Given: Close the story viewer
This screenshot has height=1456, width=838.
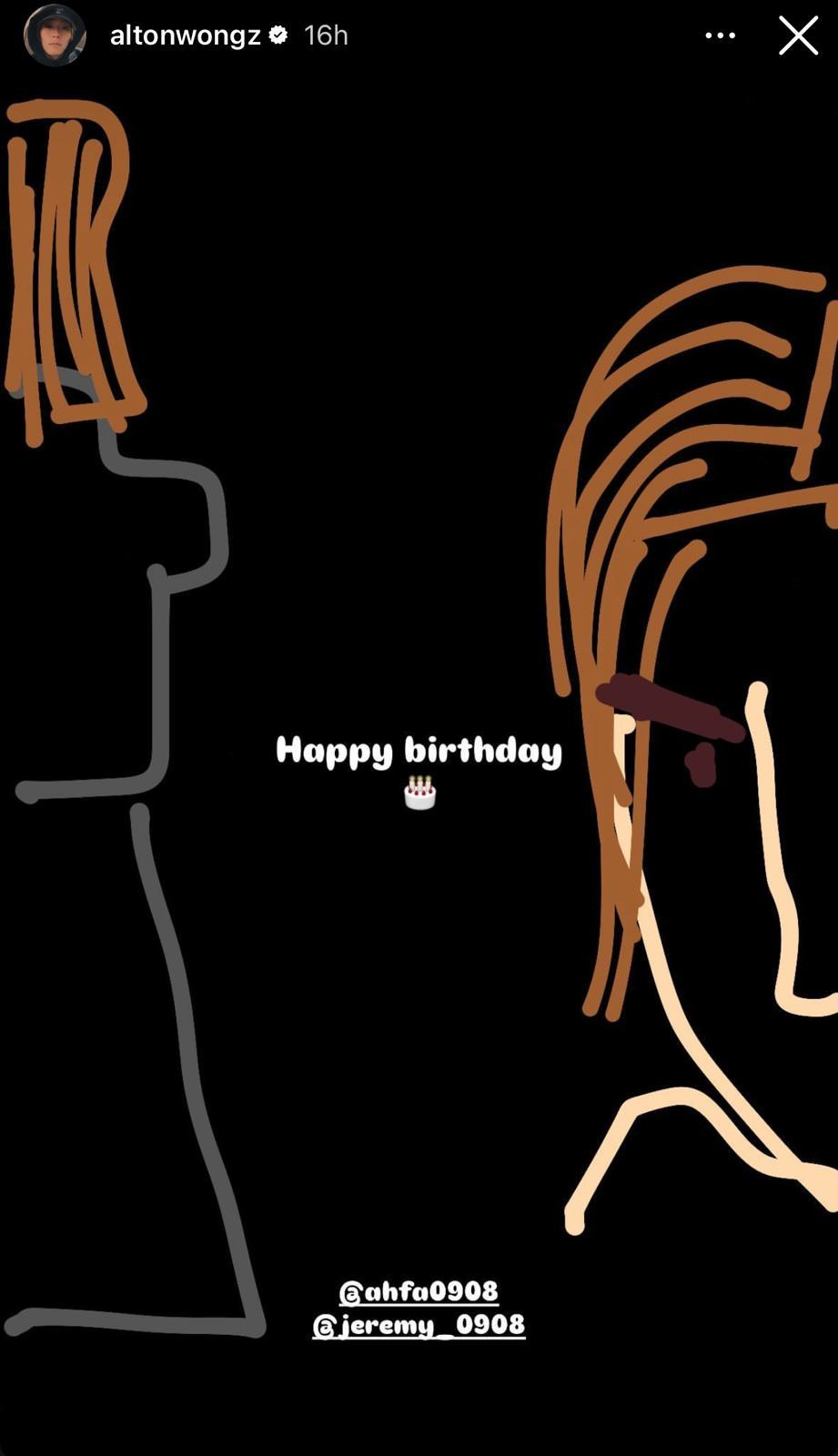Looking at the screenshot, I should point(798,36).
